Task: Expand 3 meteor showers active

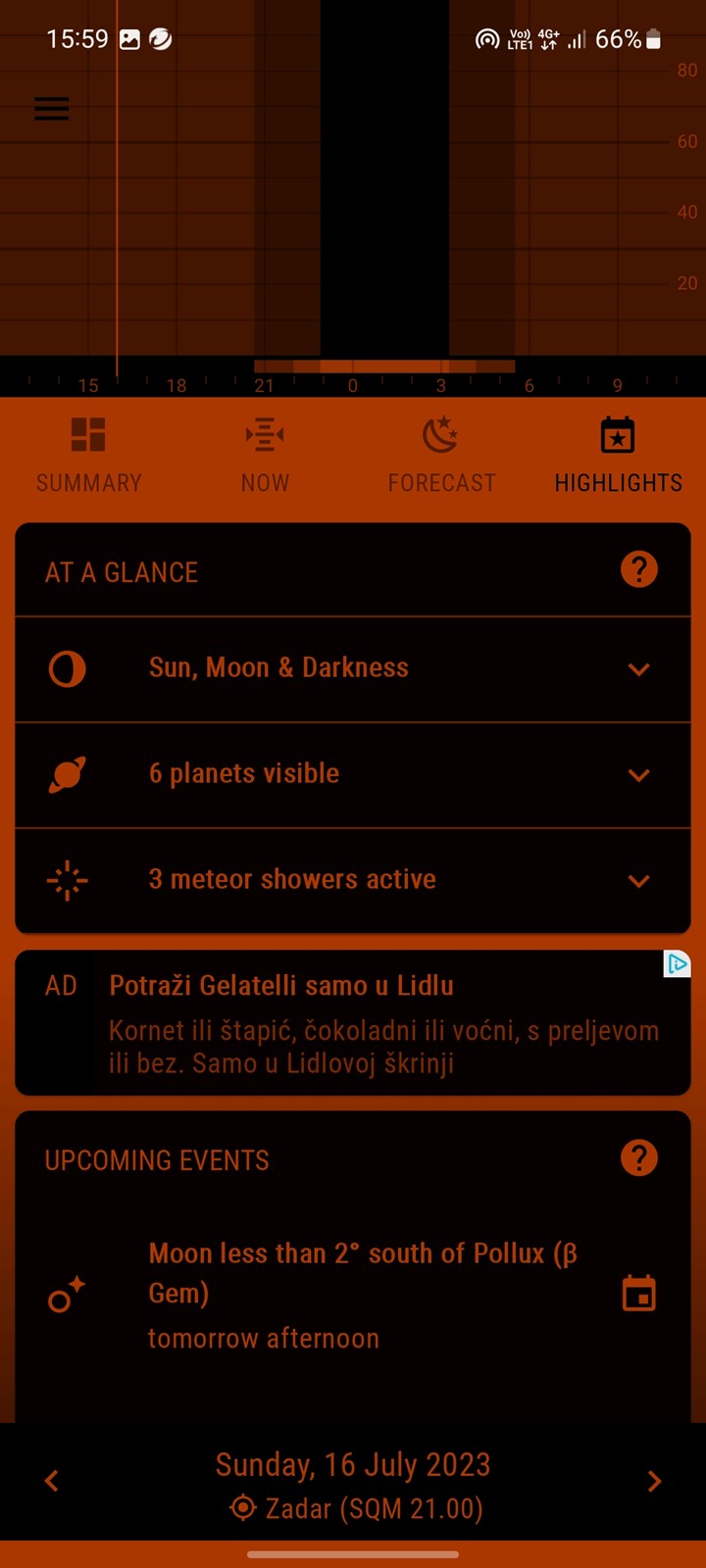Action: pos(353,880)
